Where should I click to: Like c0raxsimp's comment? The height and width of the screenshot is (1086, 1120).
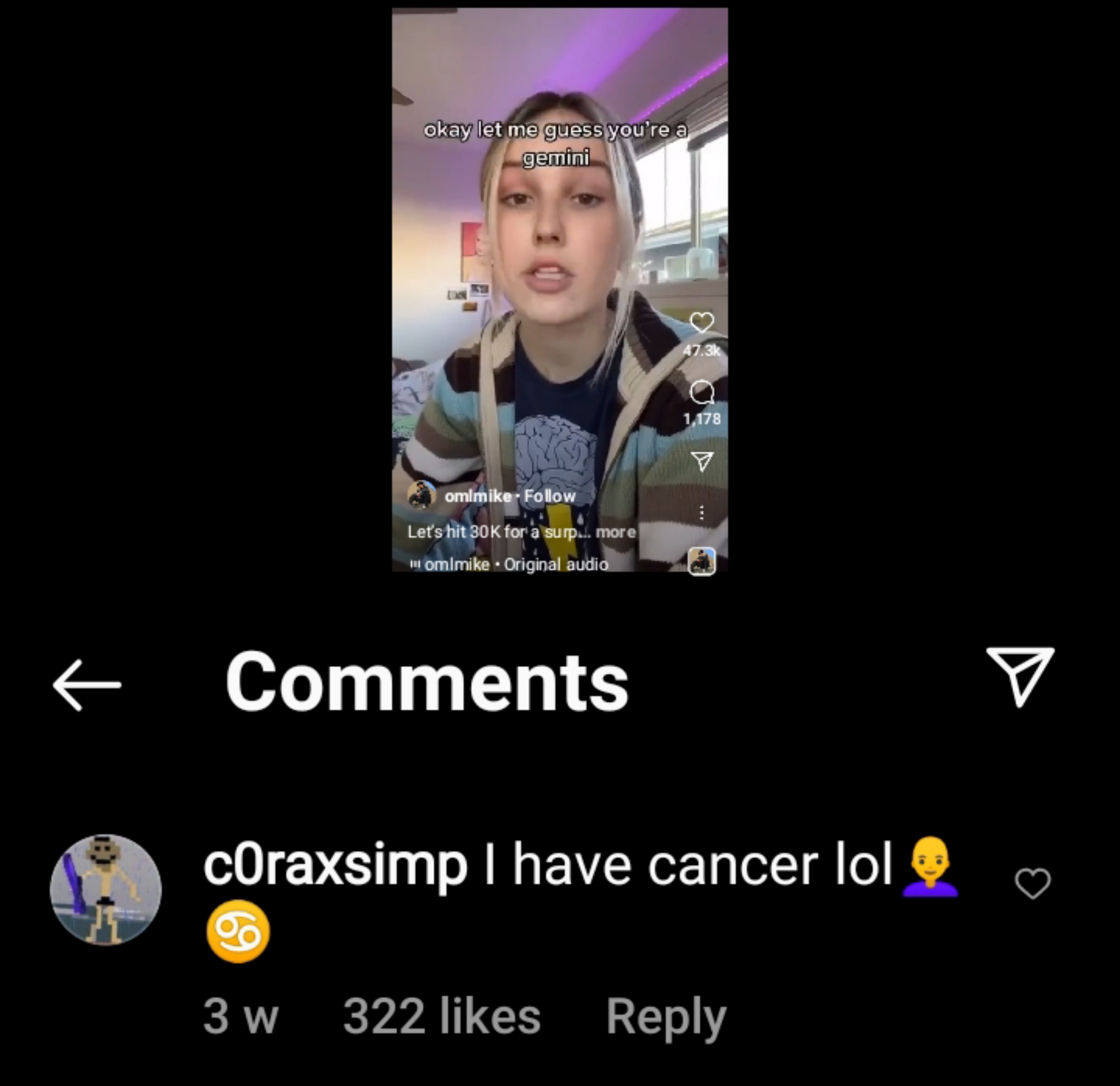tap(1032, 883)
